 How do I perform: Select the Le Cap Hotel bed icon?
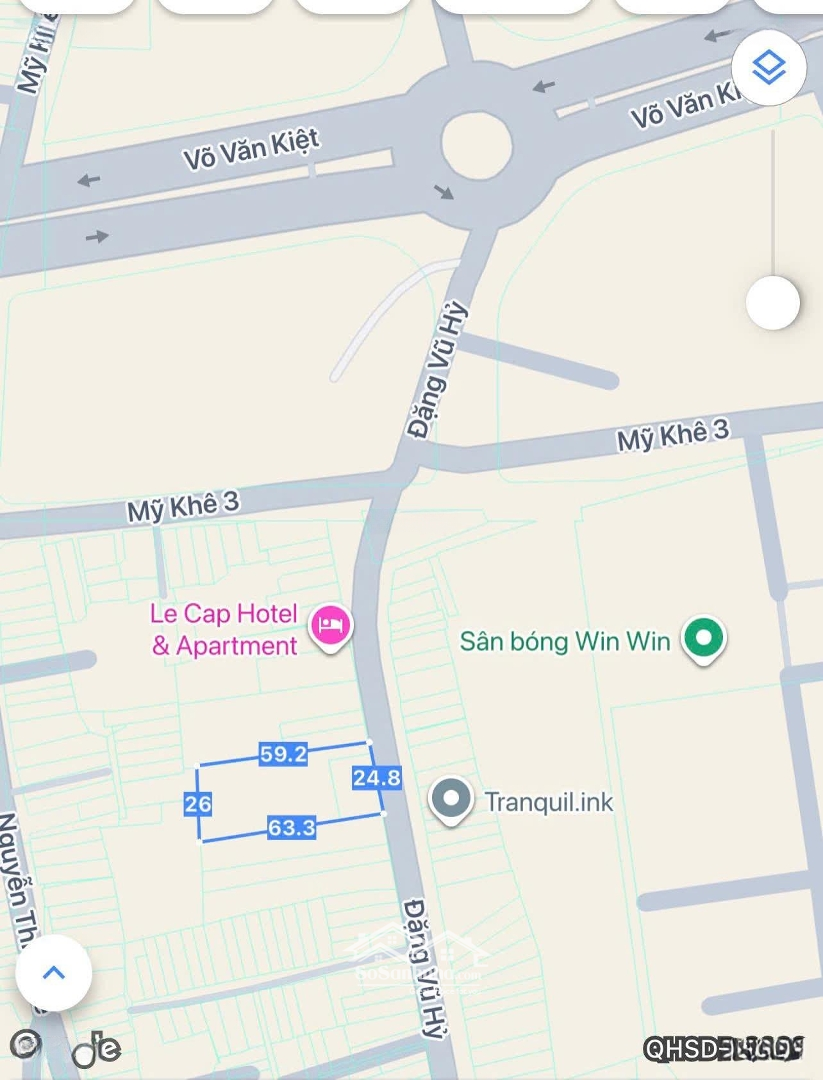tap(331, 626)
